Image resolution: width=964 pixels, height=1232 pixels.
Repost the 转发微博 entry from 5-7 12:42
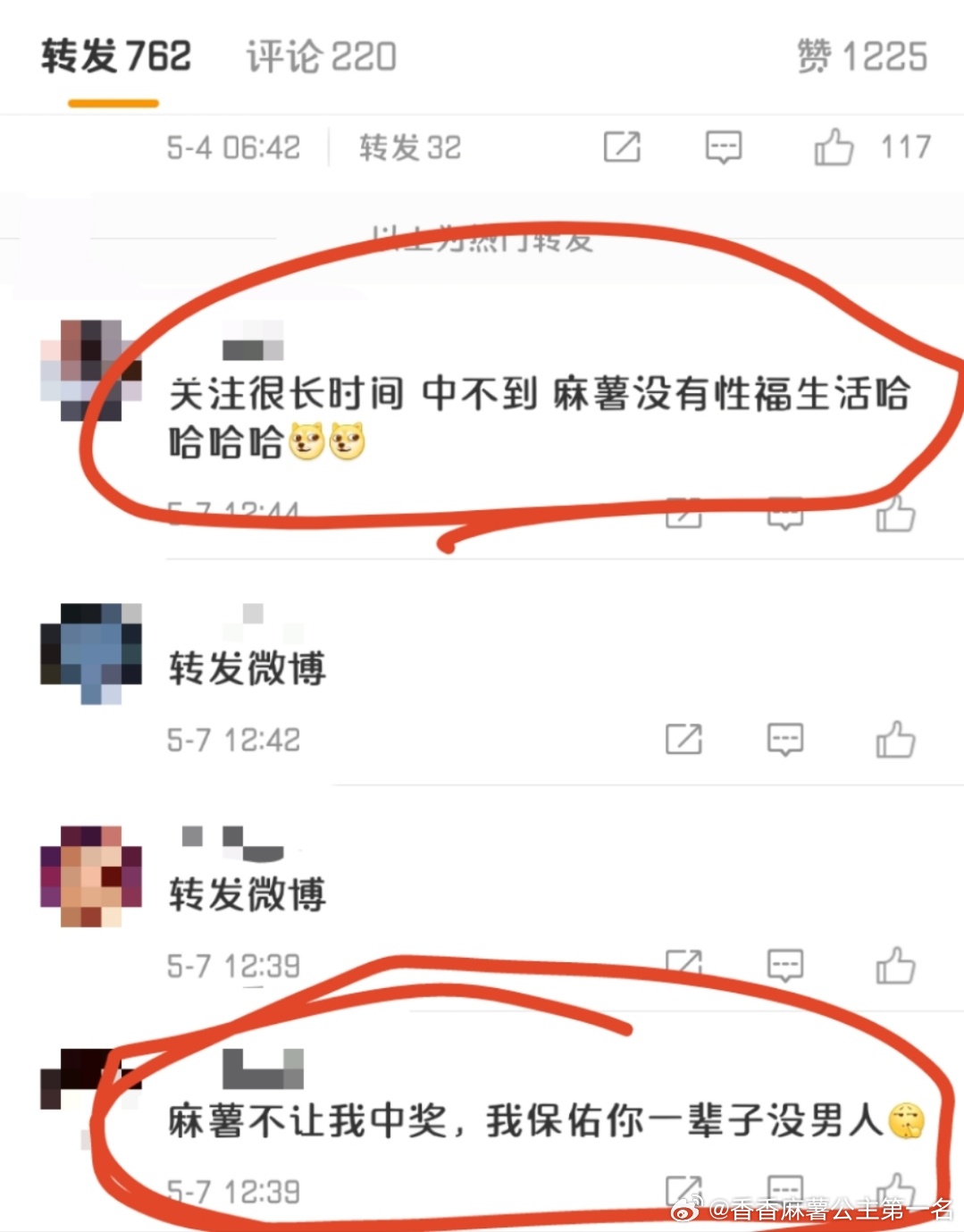point(683,740)
